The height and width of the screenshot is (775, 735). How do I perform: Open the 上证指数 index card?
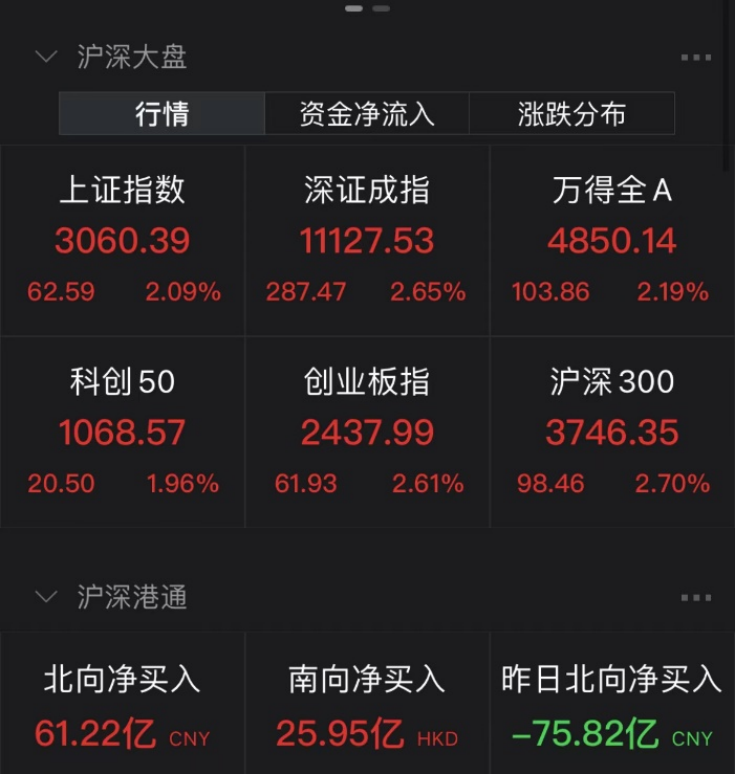coord(122,240)
